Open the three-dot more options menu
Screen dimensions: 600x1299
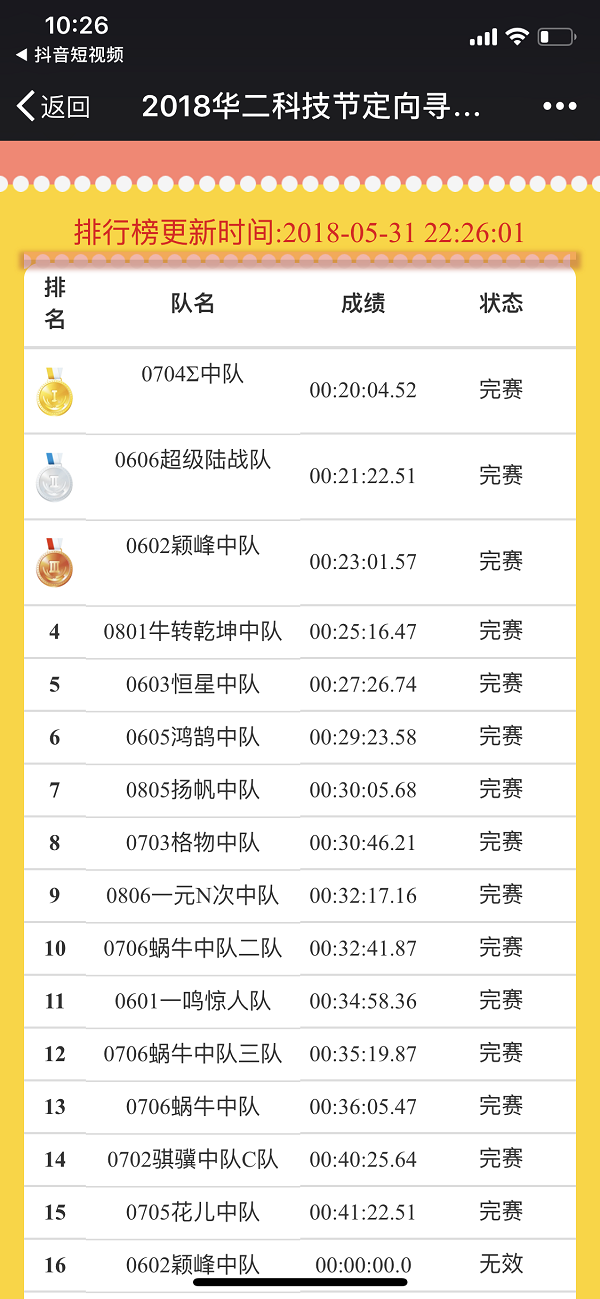559,107
